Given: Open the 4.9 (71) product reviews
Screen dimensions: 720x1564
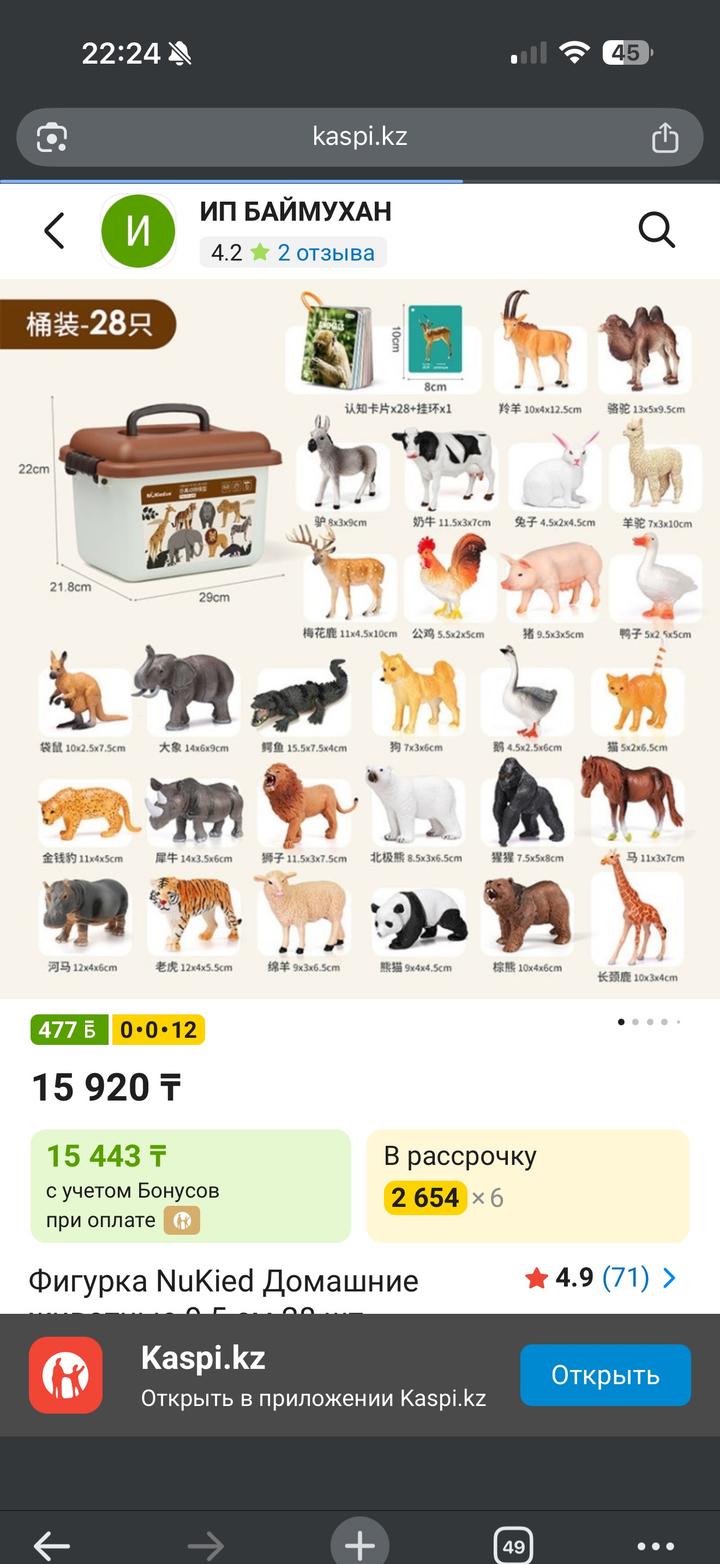Looking at the screenshot, I should (x=601, y=1277).
